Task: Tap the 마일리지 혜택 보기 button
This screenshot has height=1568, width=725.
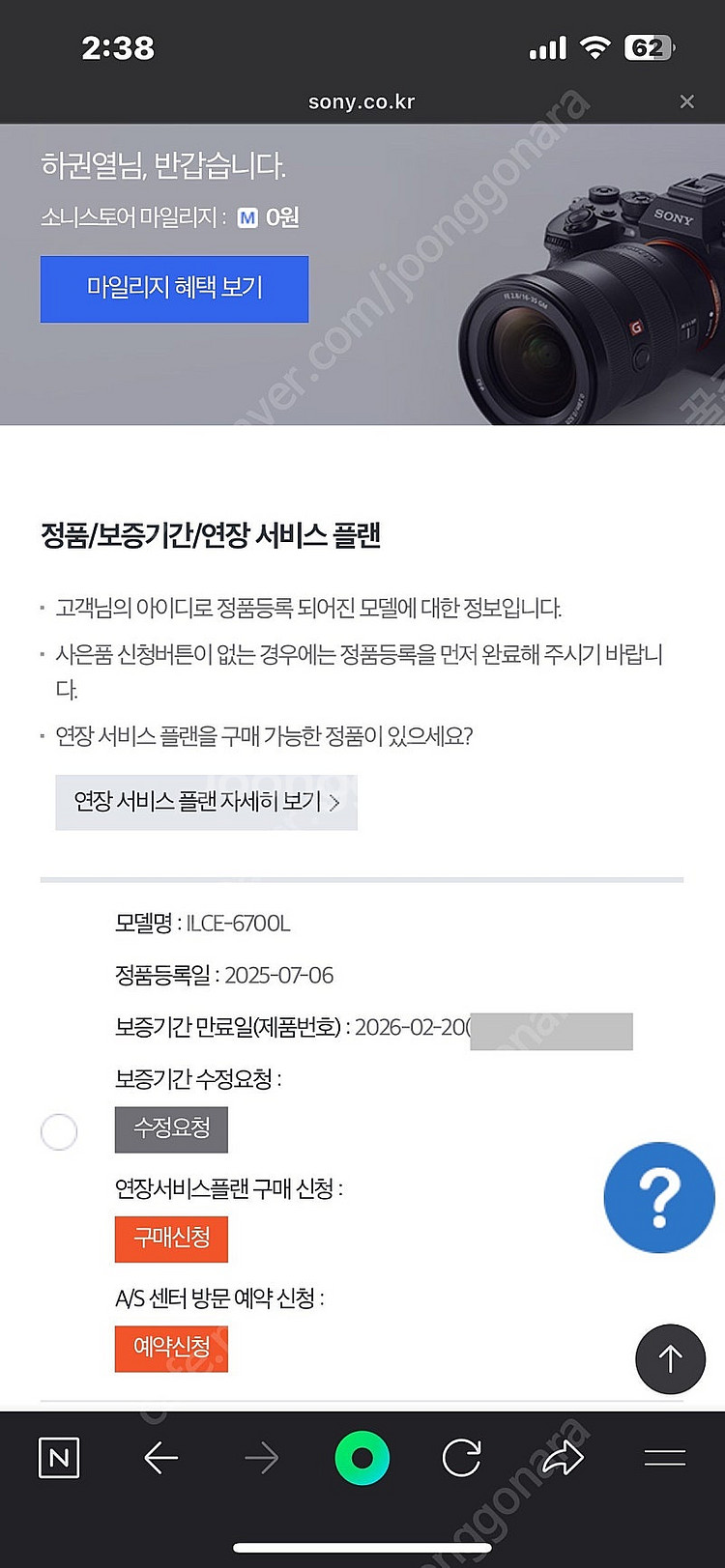Action: click(x=174, y=288)
